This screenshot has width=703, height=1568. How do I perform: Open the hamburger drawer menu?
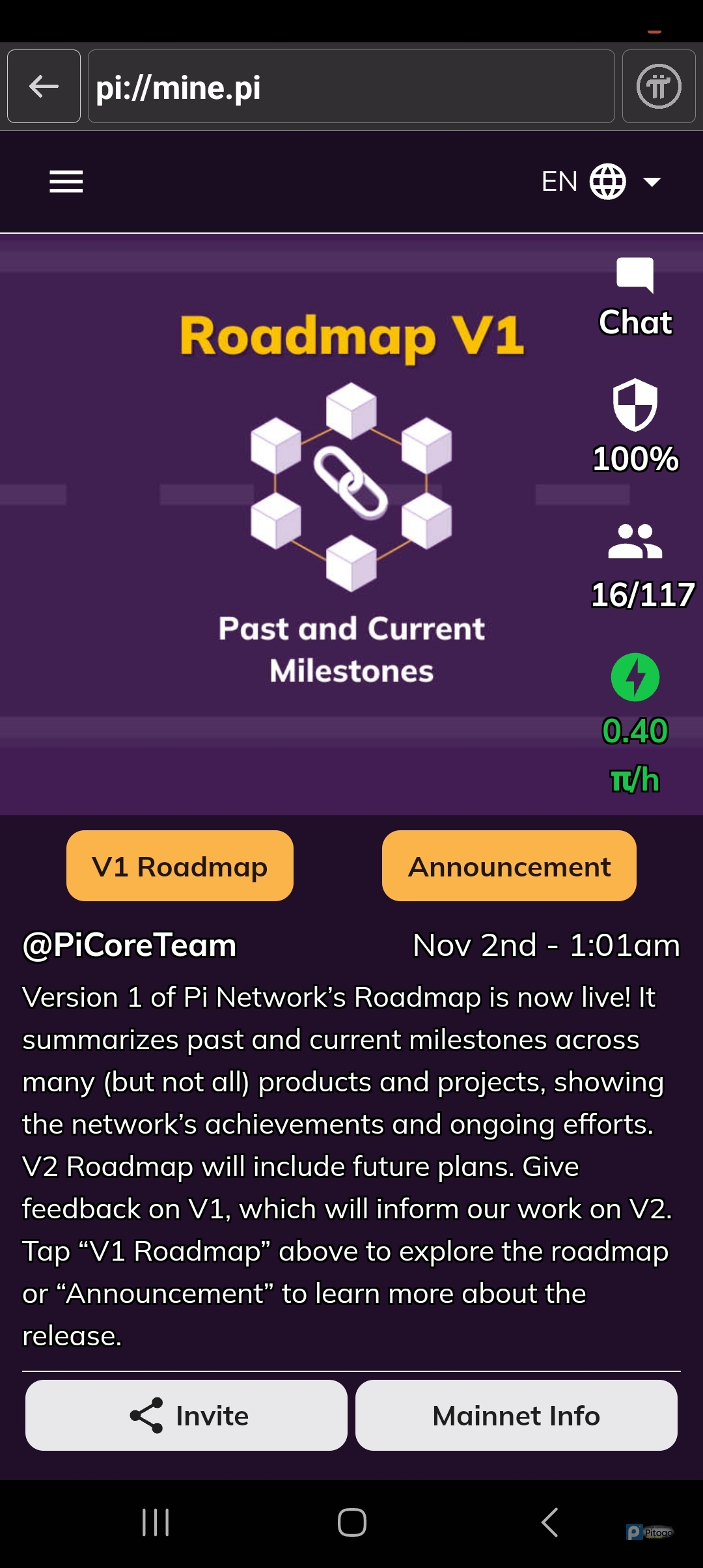[x=66, y=182]
